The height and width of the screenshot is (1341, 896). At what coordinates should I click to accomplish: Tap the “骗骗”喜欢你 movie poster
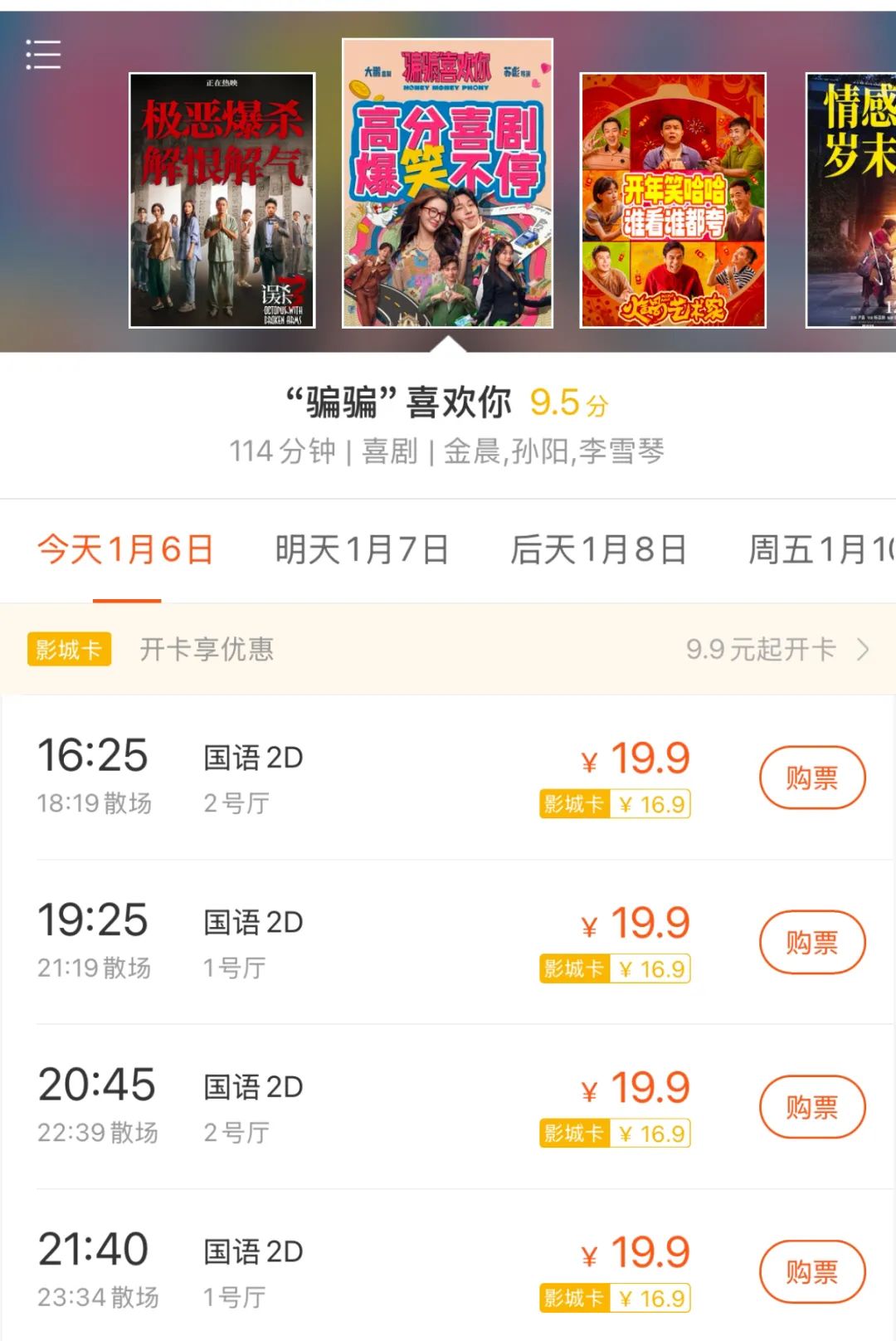pyautogui.click(x=447, y=183)
